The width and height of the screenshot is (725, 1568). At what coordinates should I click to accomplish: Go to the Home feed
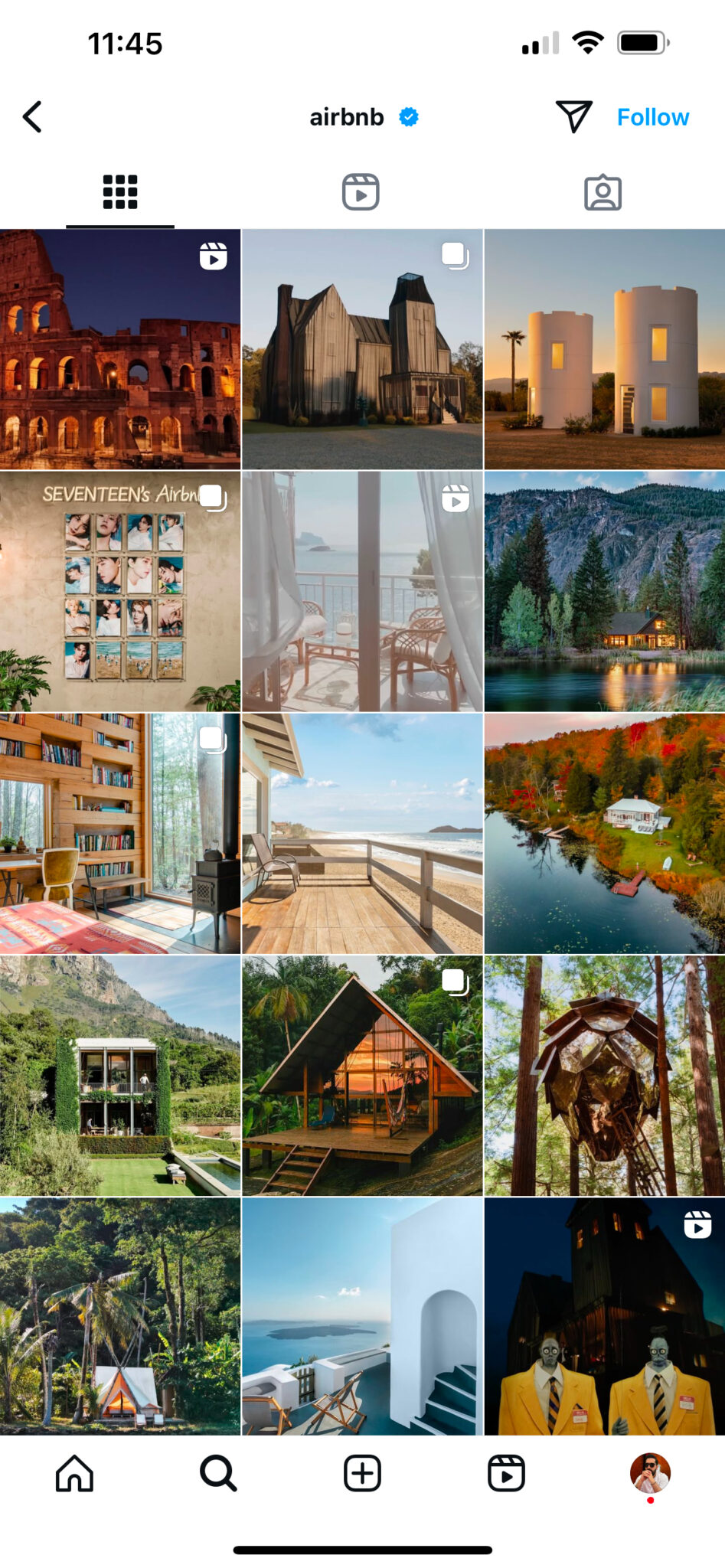tap(74, 1473)
